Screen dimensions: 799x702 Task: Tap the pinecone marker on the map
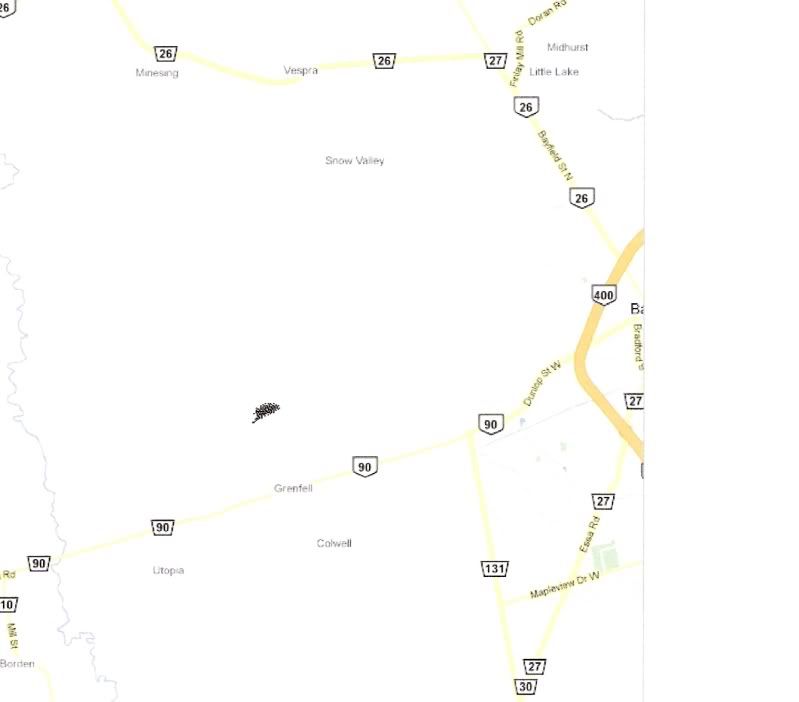pyautogui.click(x=266, y=411)
